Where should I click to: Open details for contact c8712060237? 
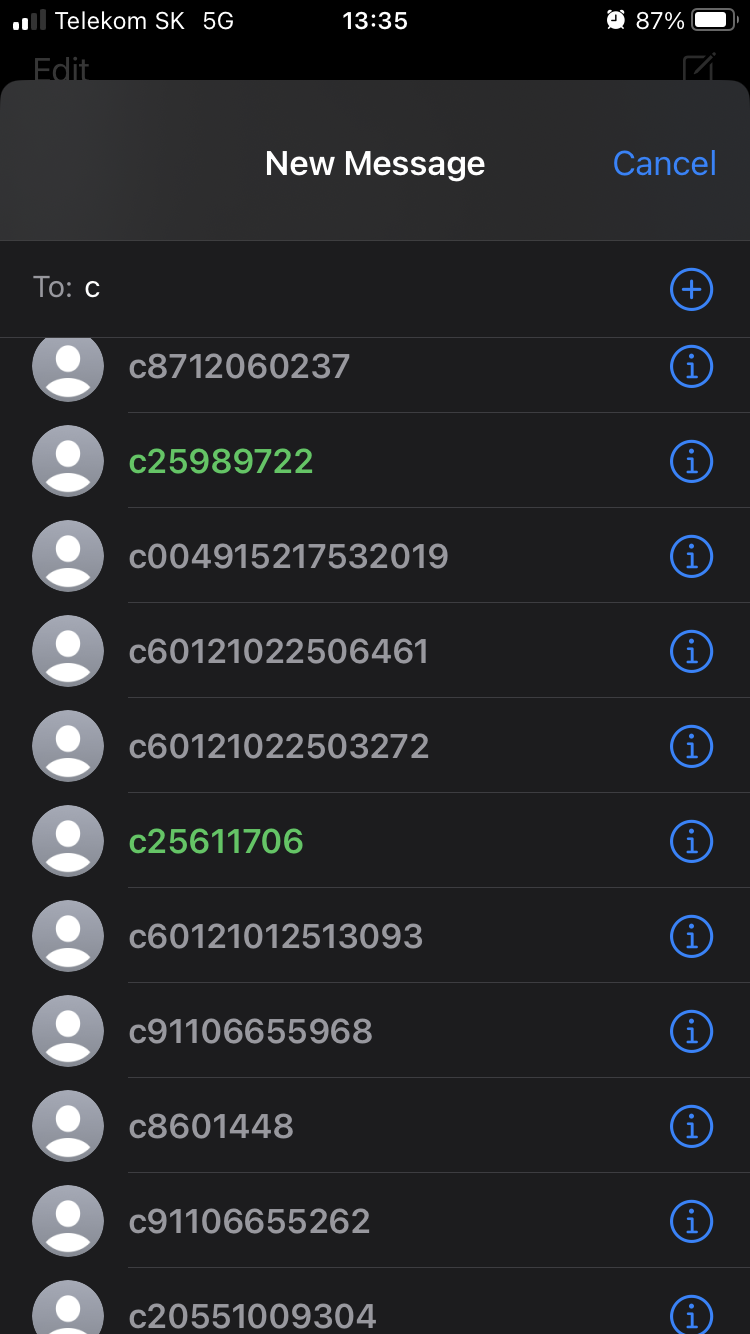click(x=691, y=366)
